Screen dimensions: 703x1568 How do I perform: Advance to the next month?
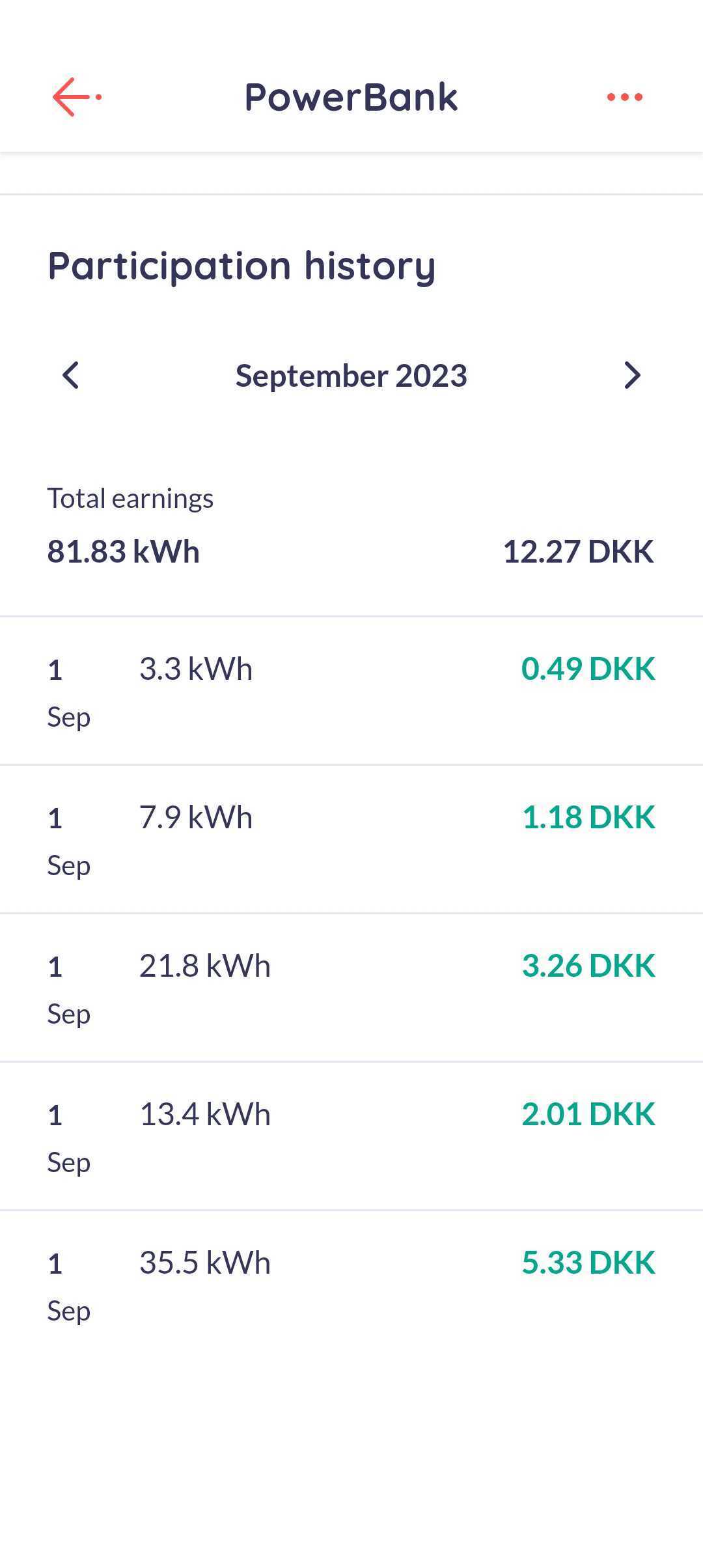click(x=632, y=376)
